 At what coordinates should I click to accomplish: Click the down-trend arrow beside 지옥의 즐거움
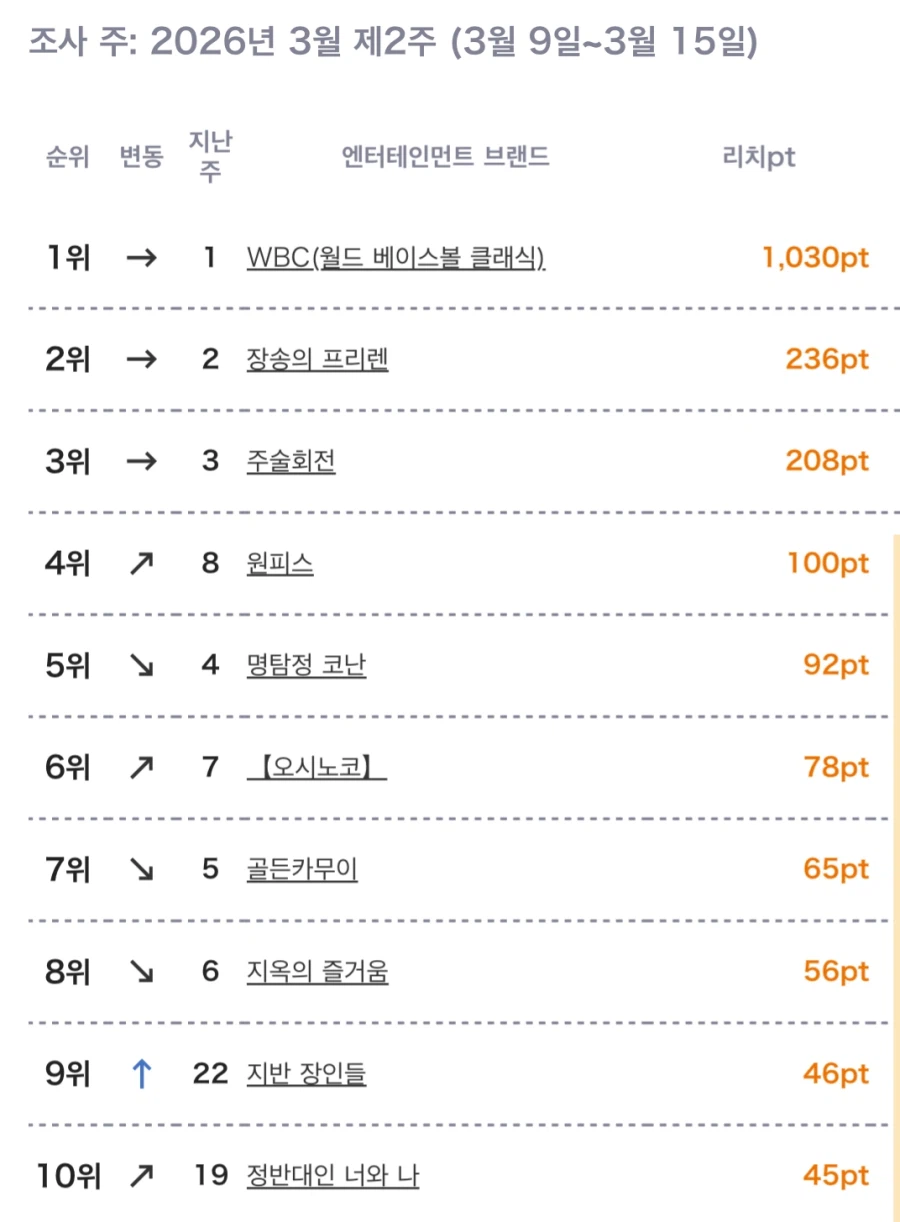140,971
